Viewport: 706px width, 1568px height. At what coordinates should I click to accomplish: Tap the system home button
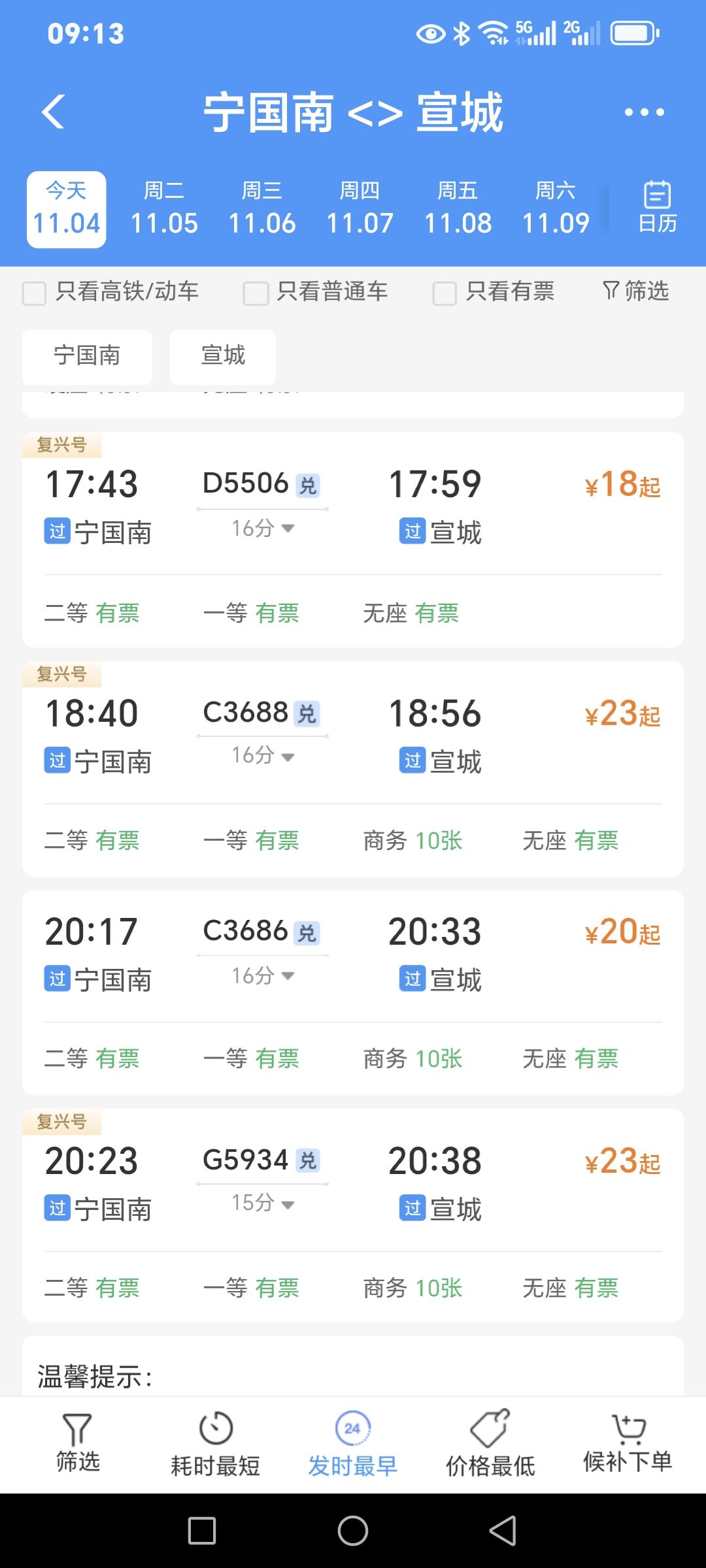click(353, 1530)
